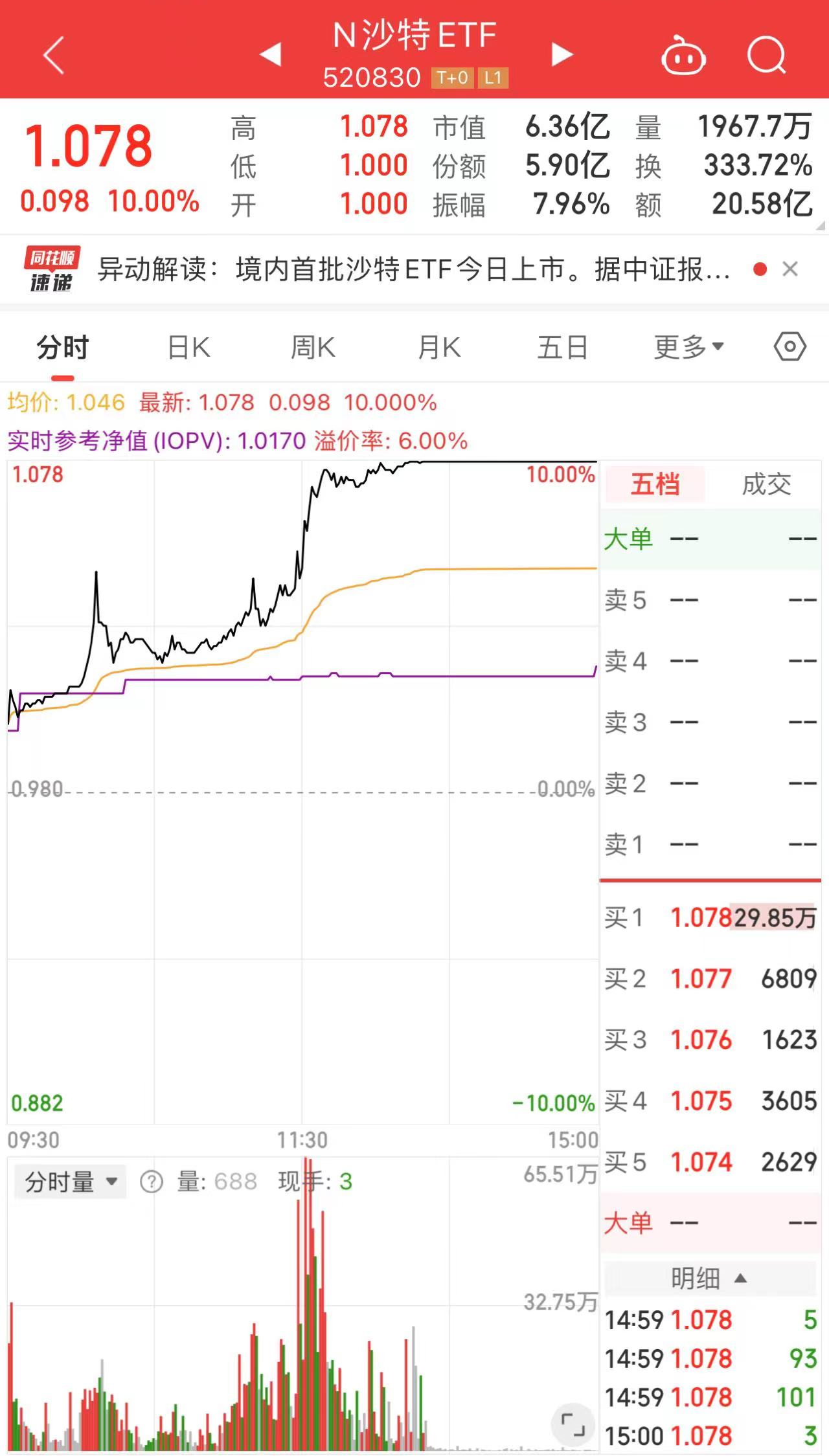Switch to previous stock with left arrow
This screenshot has width=829, height=1456.
coord(270,55)
